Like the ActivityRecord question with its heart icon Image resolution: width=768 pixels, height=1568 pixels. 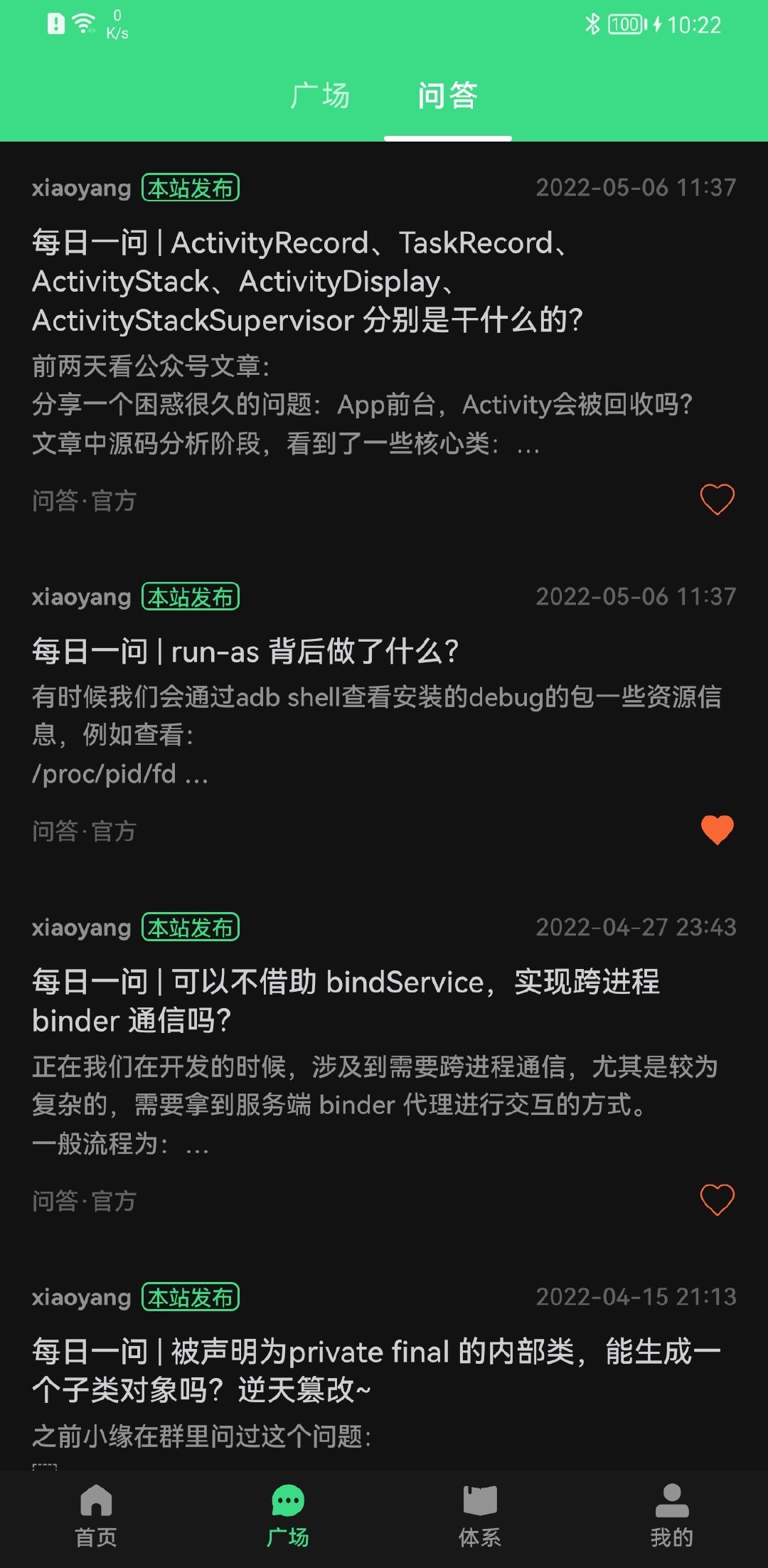[x=717, y=499]
